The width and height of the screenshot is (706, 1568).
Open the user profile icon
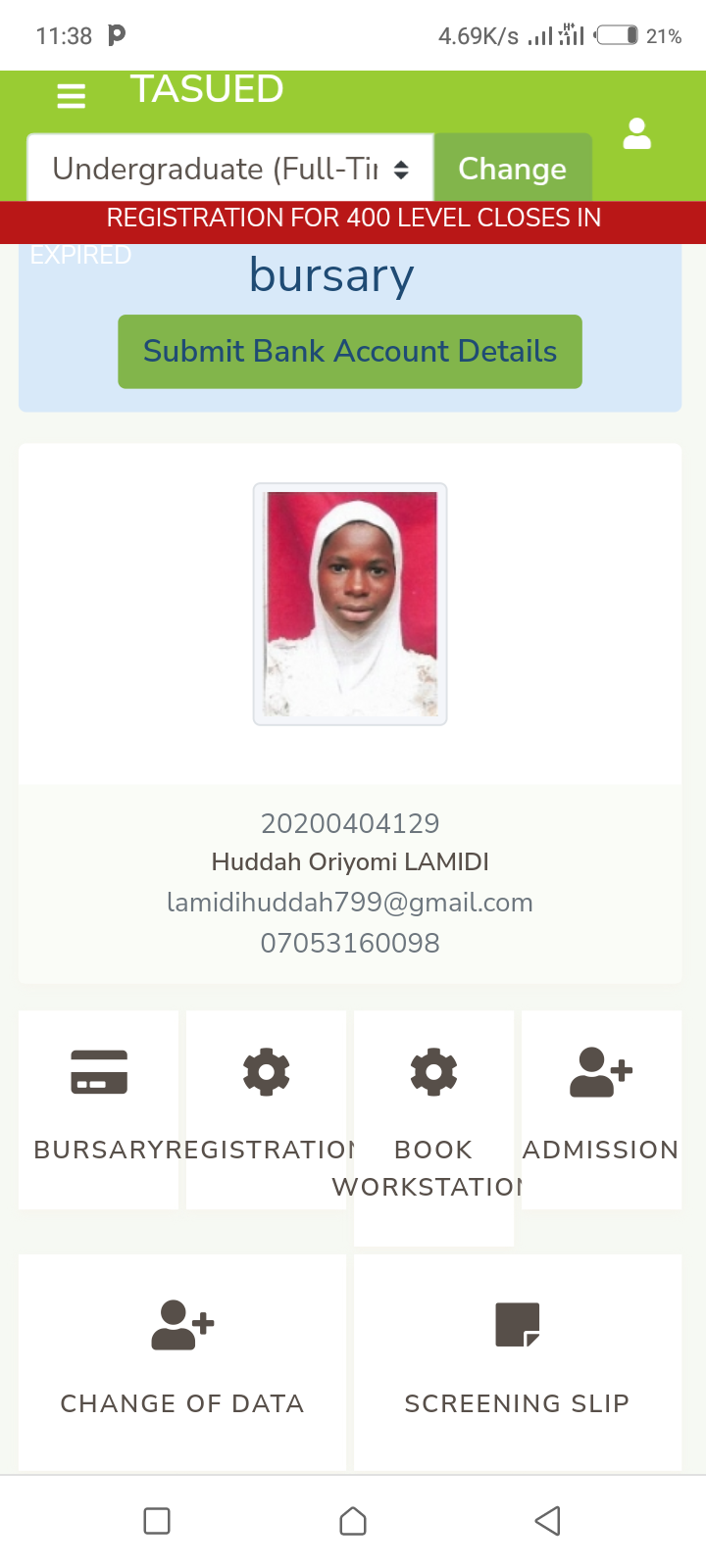point(637,133)
